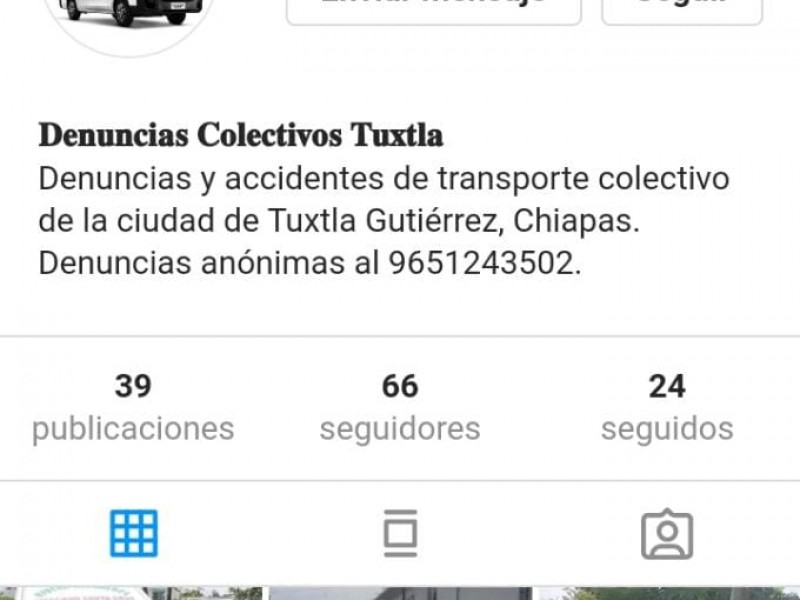The image size is (800, 600).
Task: Switch to the feed list view tab
Action: pyautogui.click(x=400, y=533)
